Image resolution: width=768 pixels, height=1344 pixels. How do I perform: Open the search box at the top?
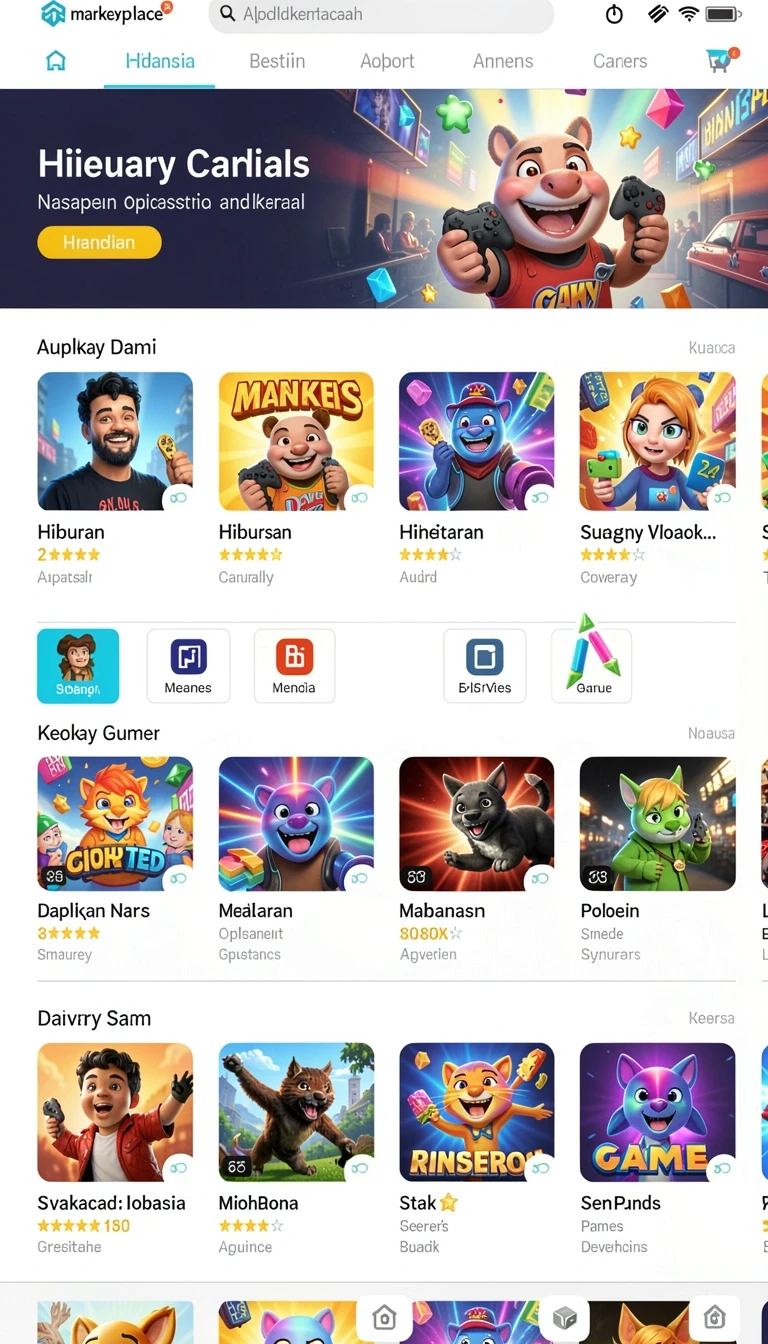(381, 15)
